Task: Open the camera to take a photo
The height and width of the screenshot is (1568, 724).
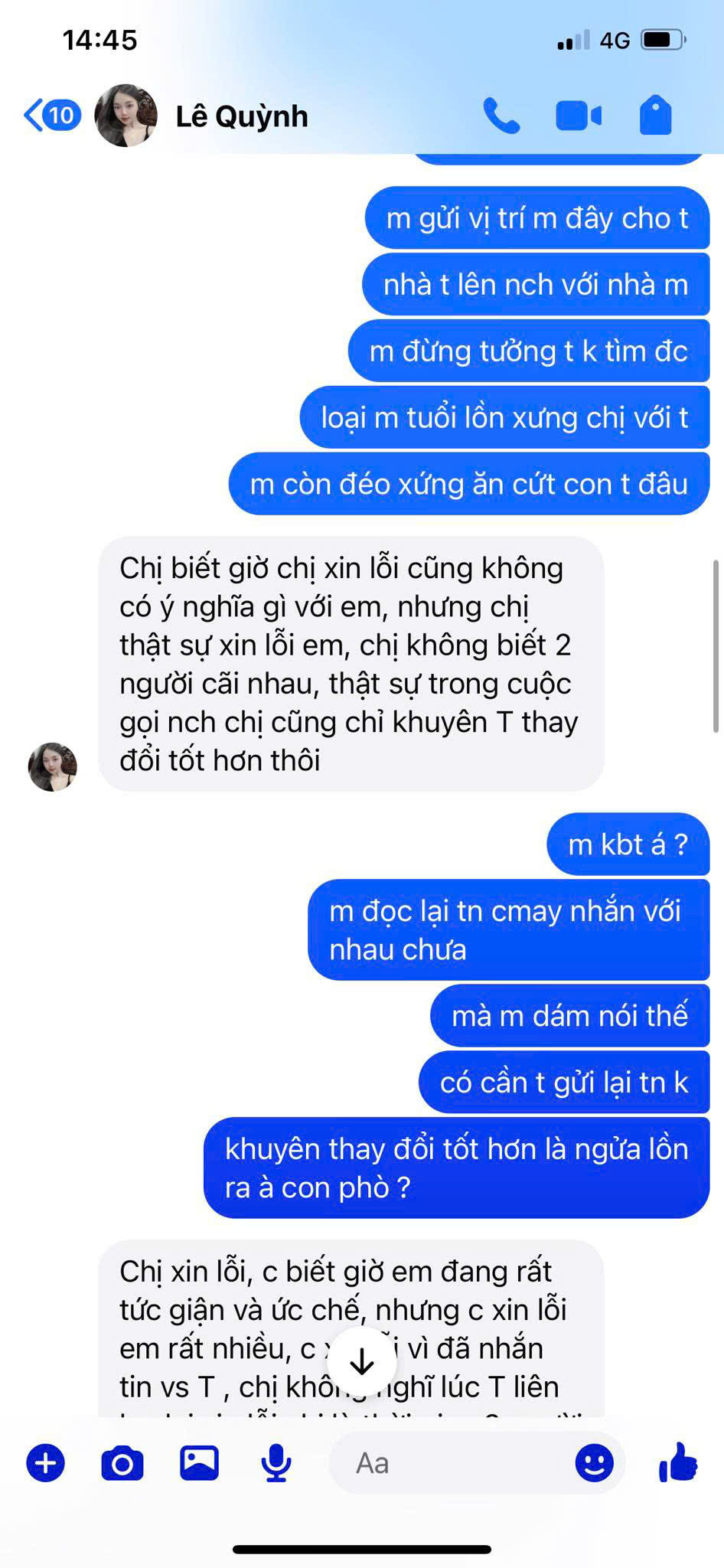Action: coord(122,1463)
